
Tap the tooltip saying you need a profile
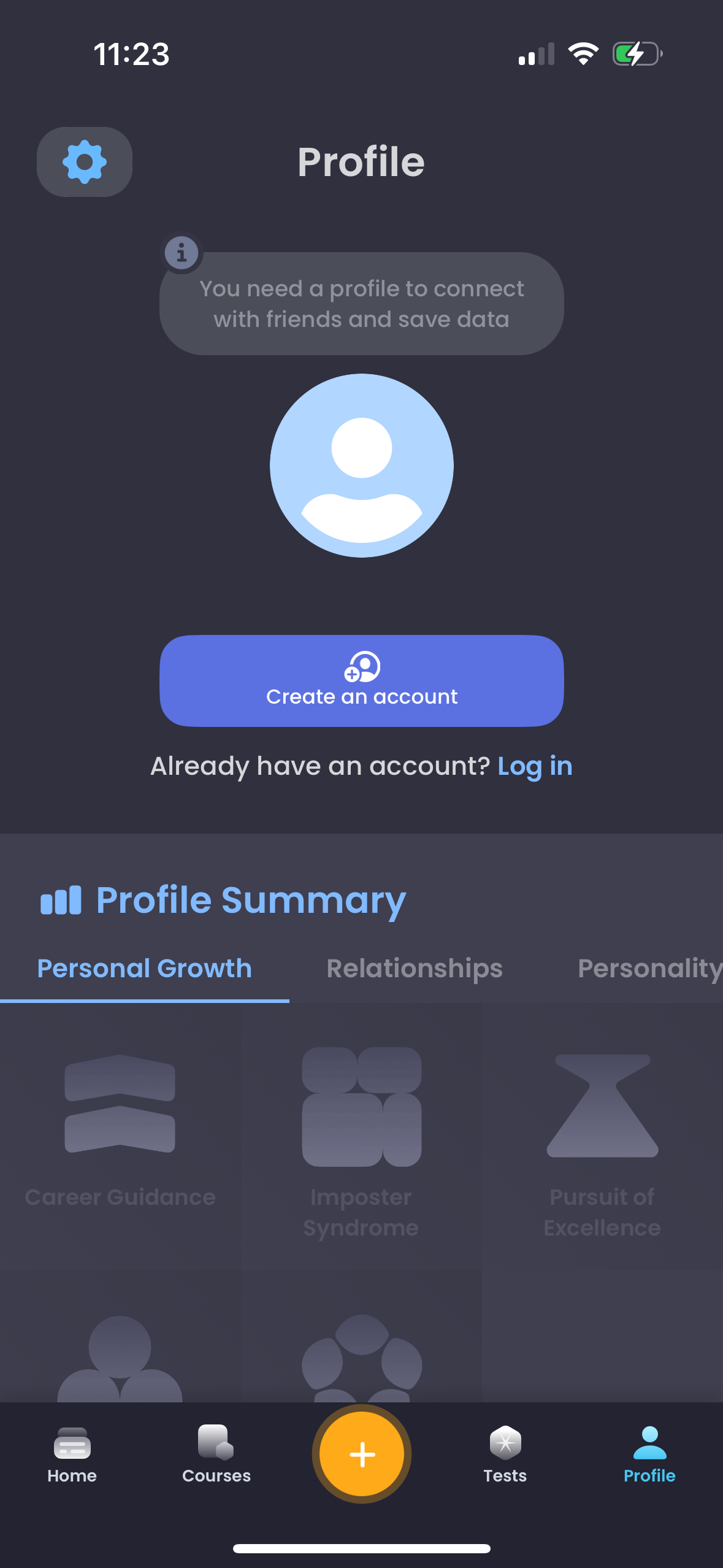click(x=361, y=303)
